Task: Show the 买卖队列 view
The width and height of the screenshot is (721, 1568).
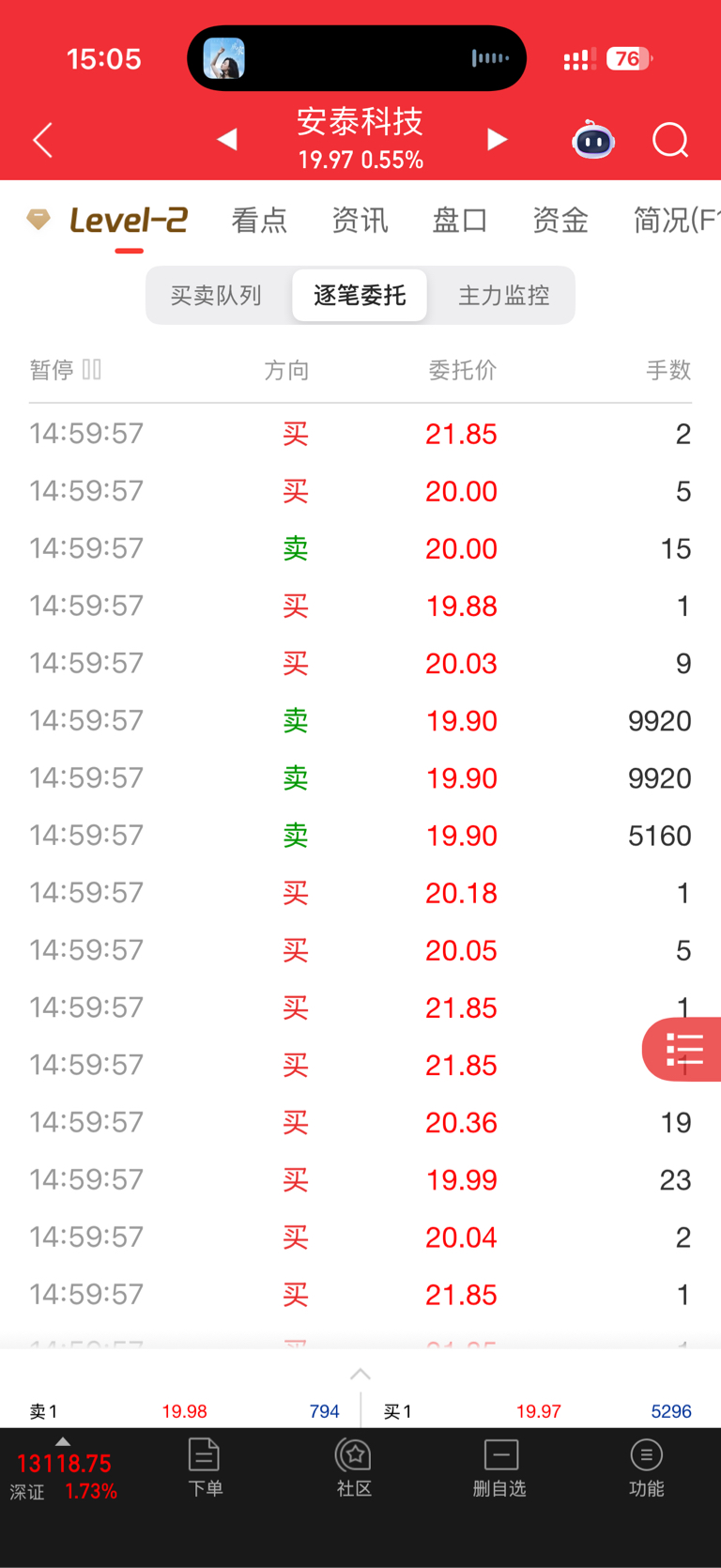Action: coord(216,296)
